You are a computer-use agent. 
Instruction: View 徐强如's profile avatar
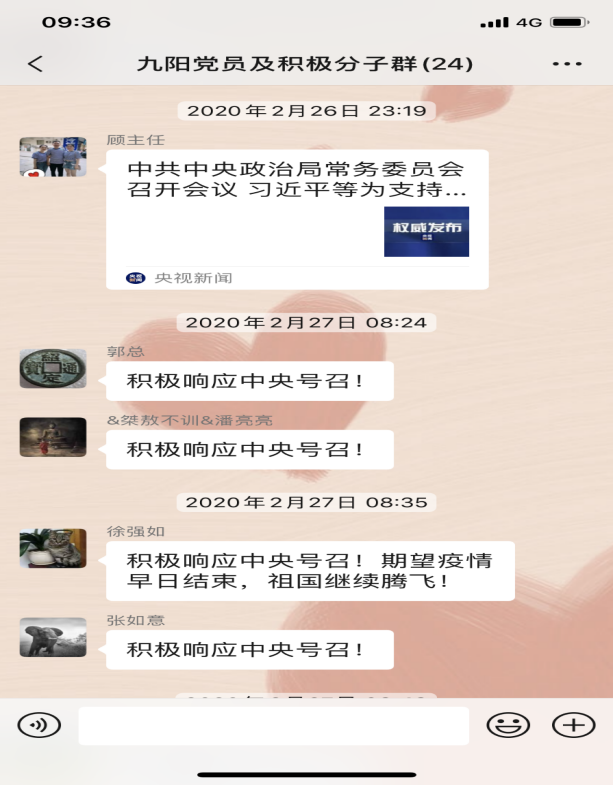tap(52, 548)
